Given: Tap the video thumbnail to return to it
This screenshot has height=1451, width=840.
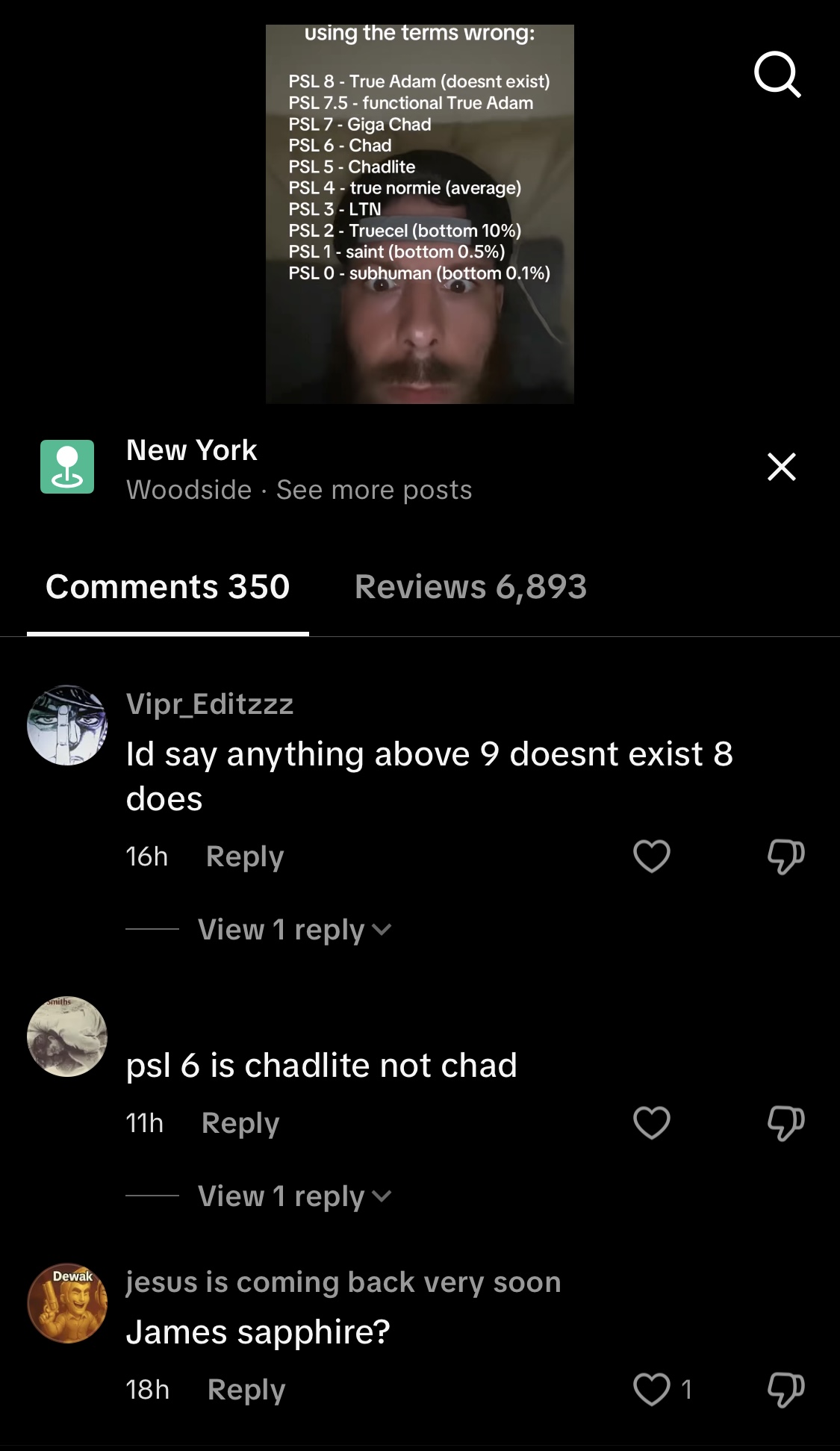Looking at the screenshot, I should pos(420,214).
